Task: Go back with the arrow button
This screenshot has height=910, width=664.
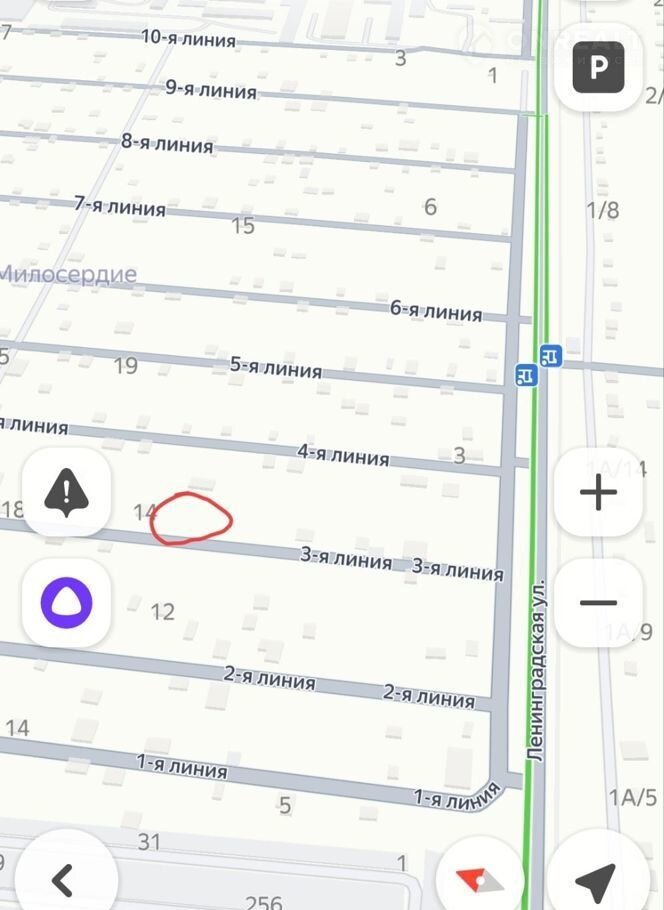Action: (62, 880)
